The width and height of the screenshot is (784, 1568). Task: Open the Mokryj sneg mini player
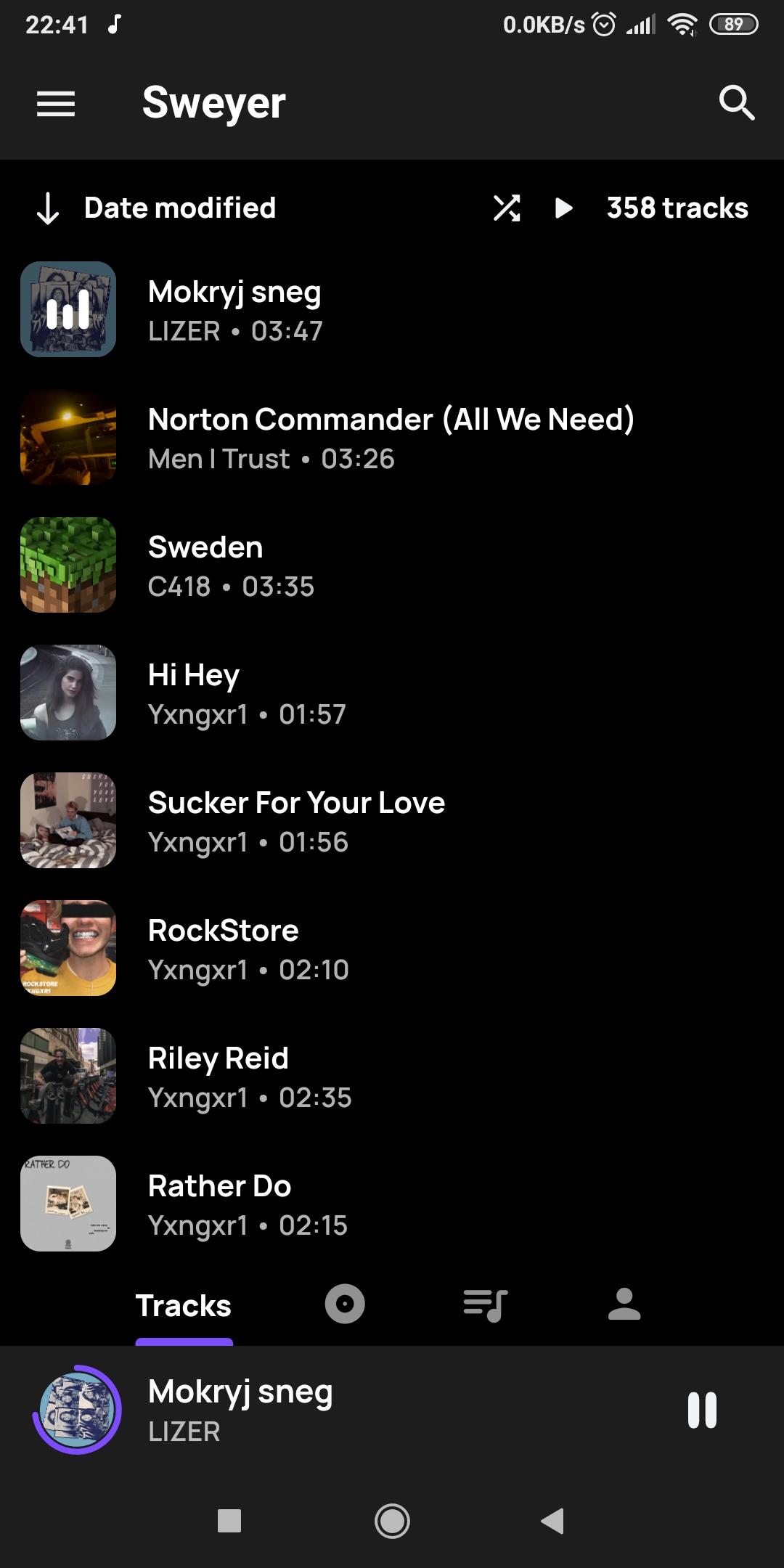click(348, 1410)
